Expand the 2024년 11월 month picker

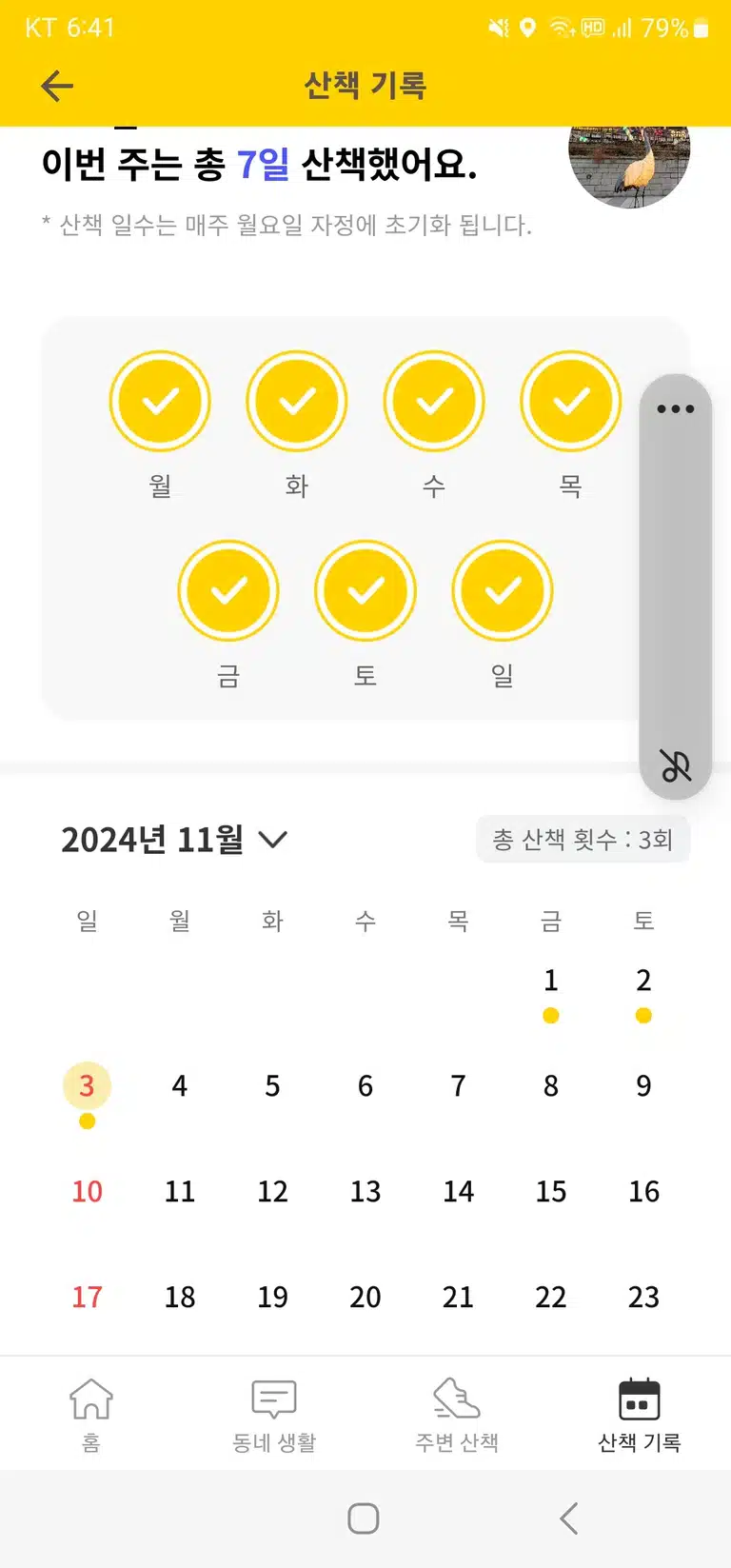(x=175, y=840)
